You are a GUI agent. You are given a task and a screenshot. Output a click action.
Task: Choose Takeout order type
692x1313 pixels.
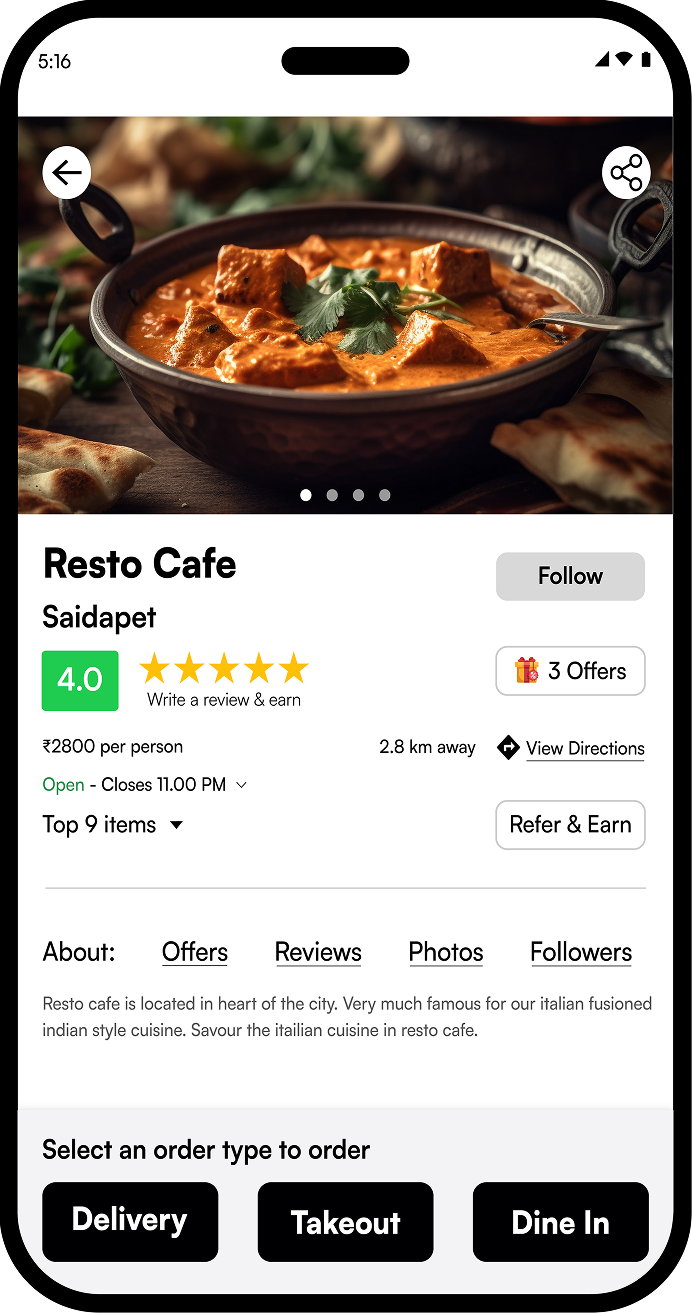tap(345, 1221)
